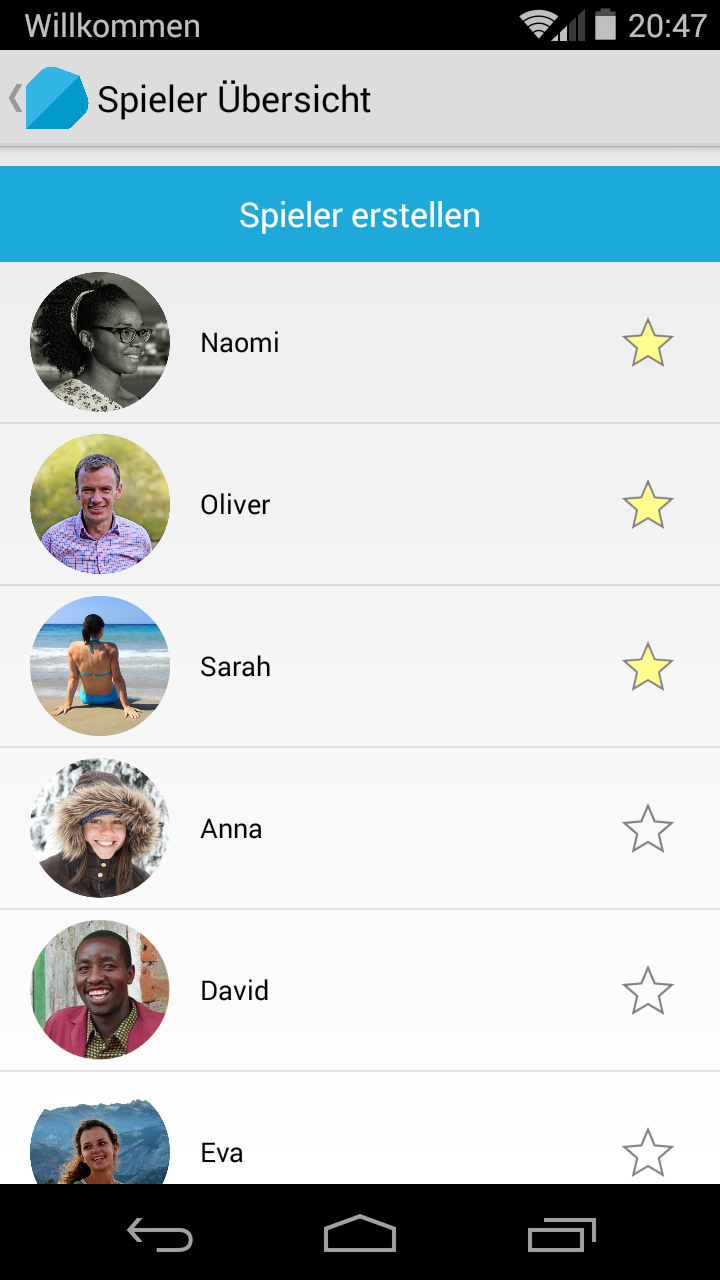Tap the system home button
Viewport: 720px width, 1280px height.
click(360, 1235)
